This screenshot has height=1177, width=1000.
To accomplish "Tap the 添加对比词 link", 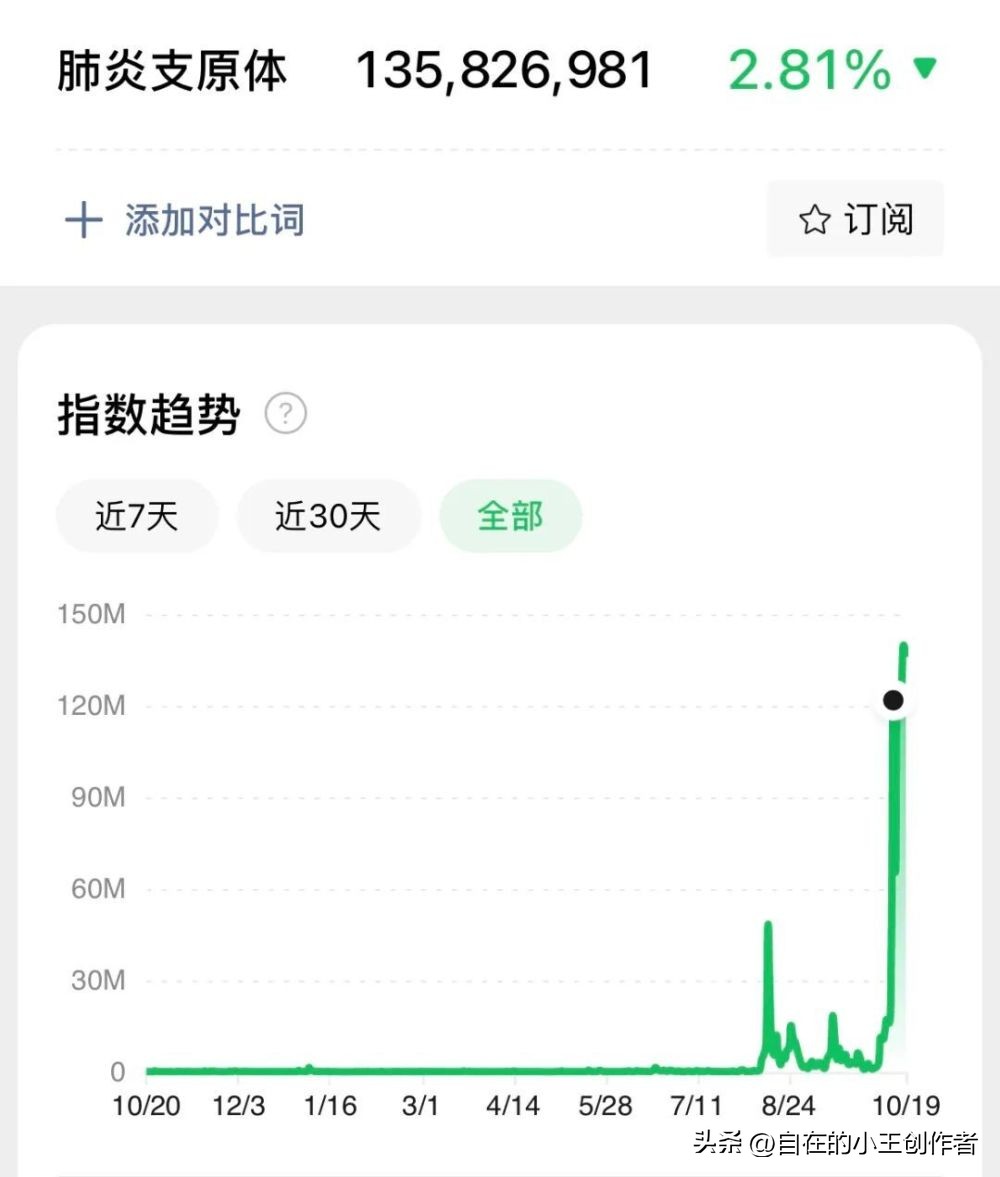I will [213, 219].
